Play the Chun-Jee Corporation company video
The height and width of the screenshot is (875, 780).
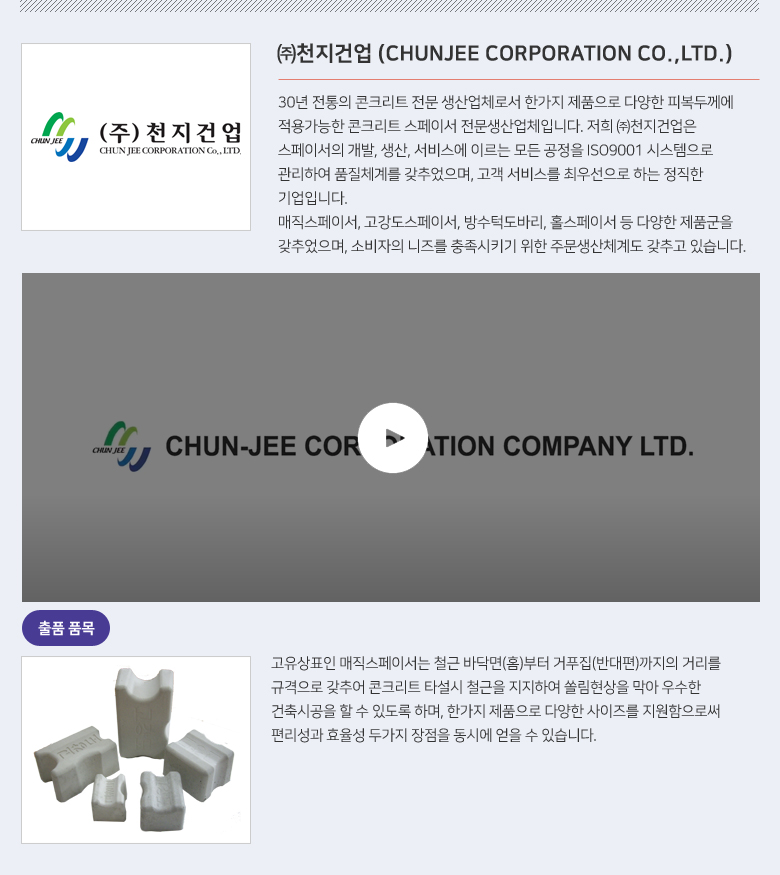click(392, 438)
